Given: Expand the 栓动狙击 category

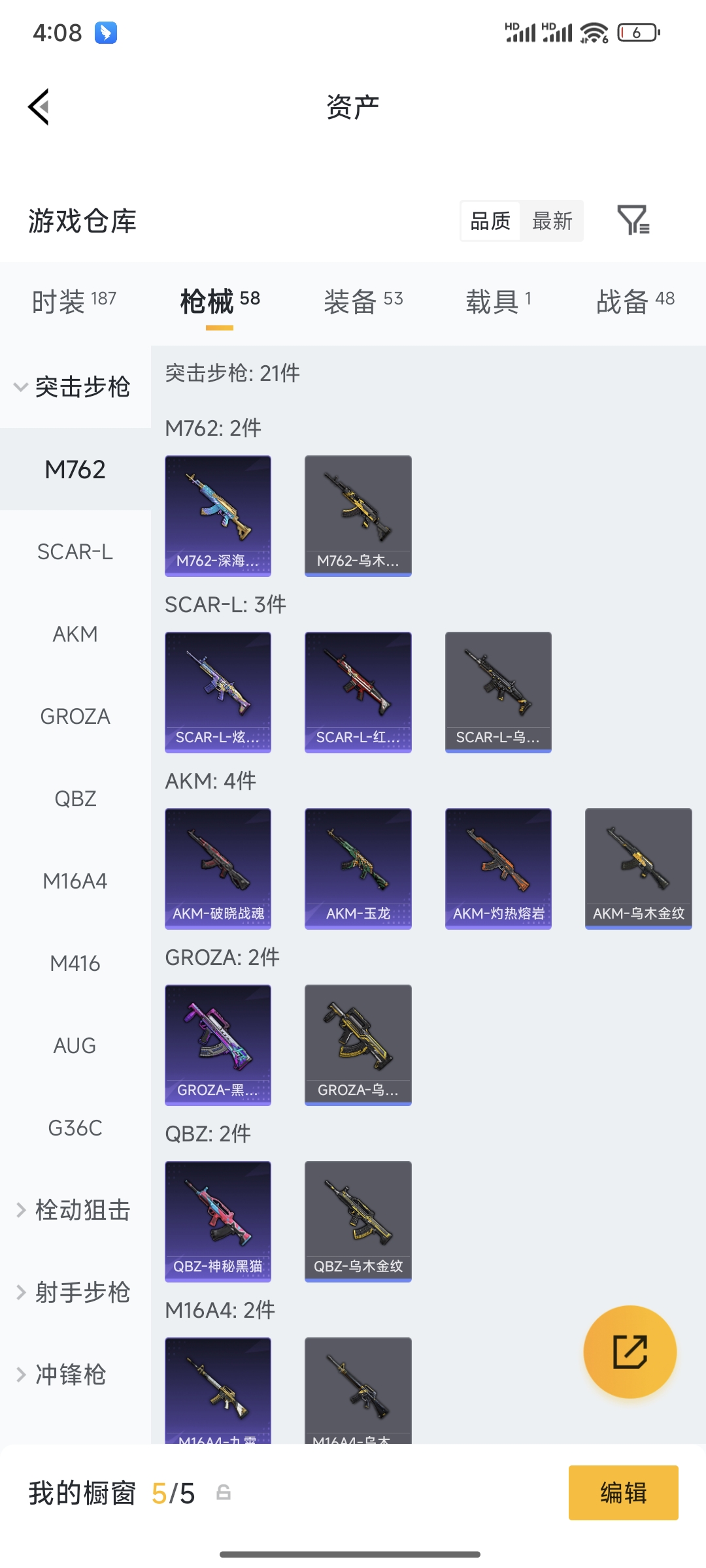Looking at the screenshot, I should (x=74, y=1210).
